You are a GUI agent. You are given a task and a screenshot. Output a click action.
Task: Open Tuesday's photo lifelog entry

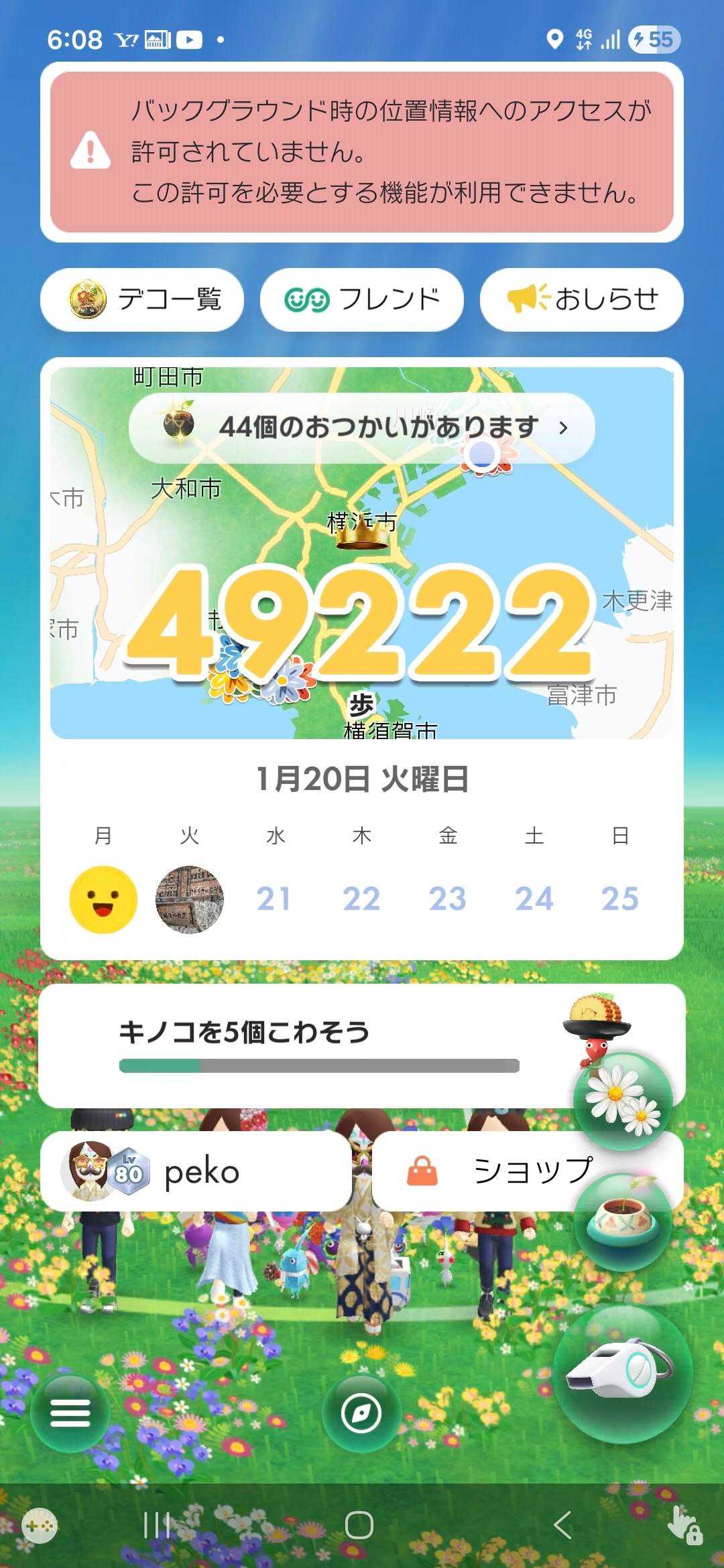pyautogui.click(x=190, y=899)
